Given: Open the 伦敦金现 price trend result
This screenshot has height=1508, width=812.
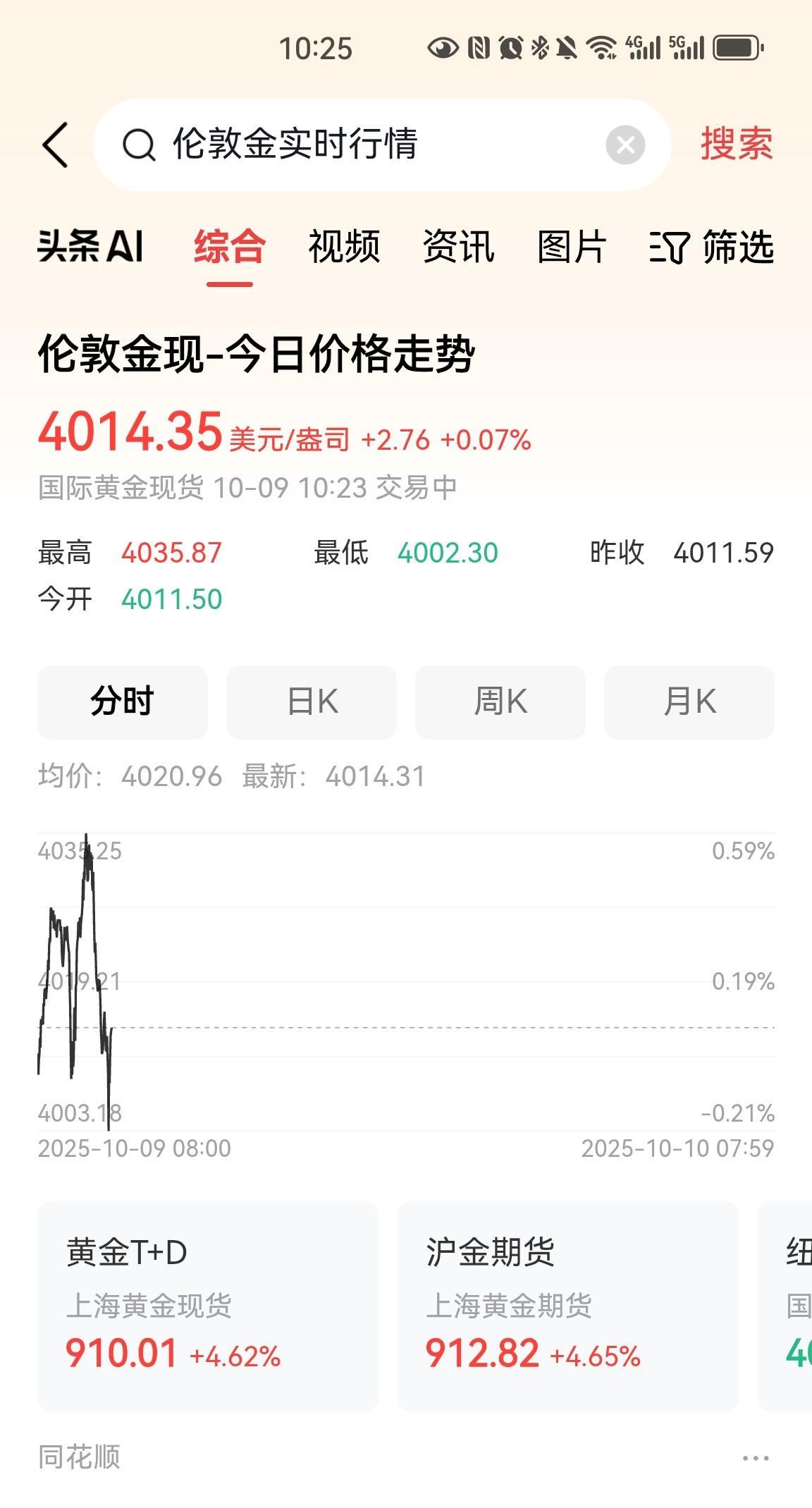Looking at the screenshot, I should [257, 354].
